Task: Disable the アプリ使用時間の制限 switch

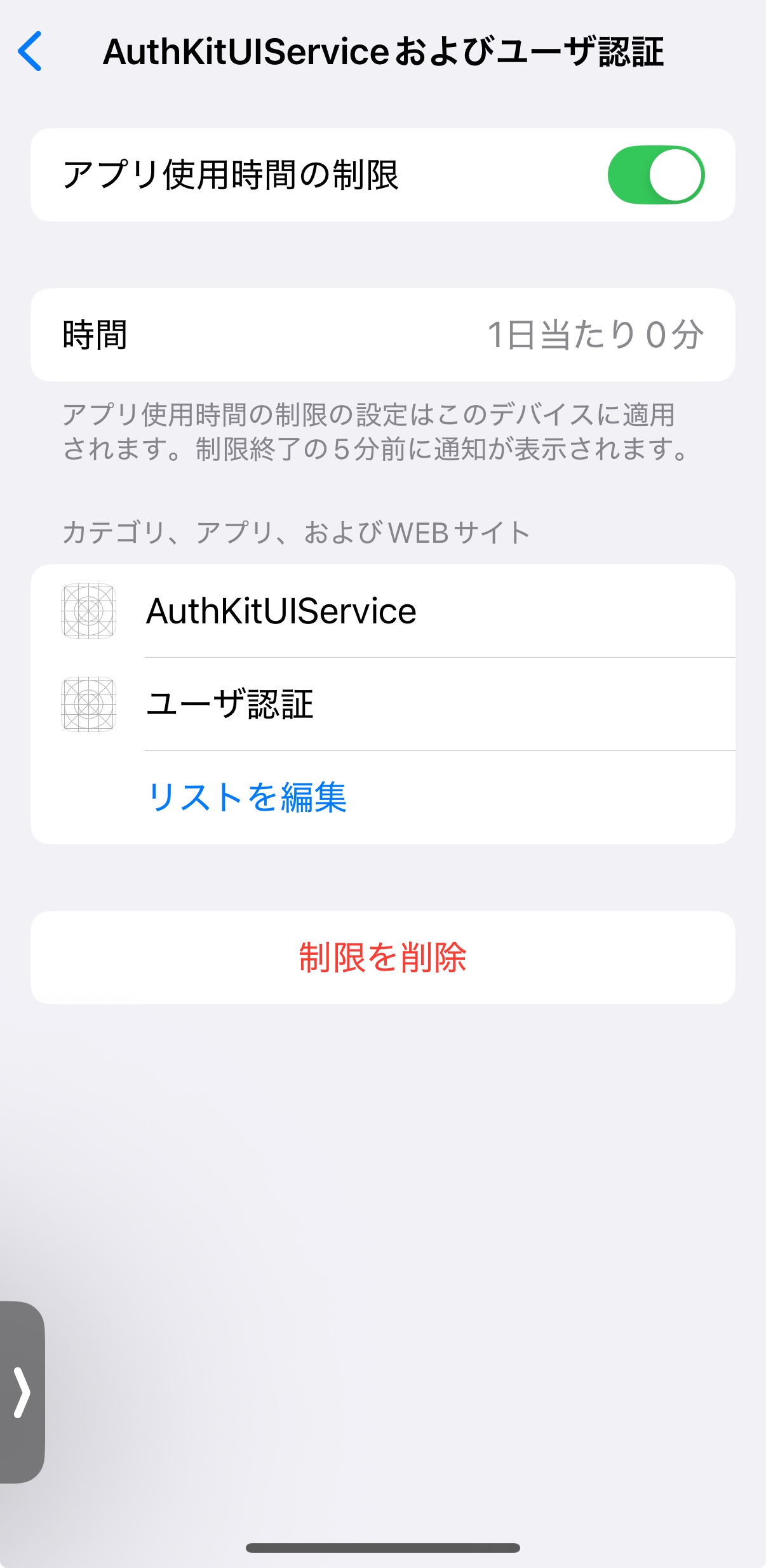Action: (x=655, y=175)
